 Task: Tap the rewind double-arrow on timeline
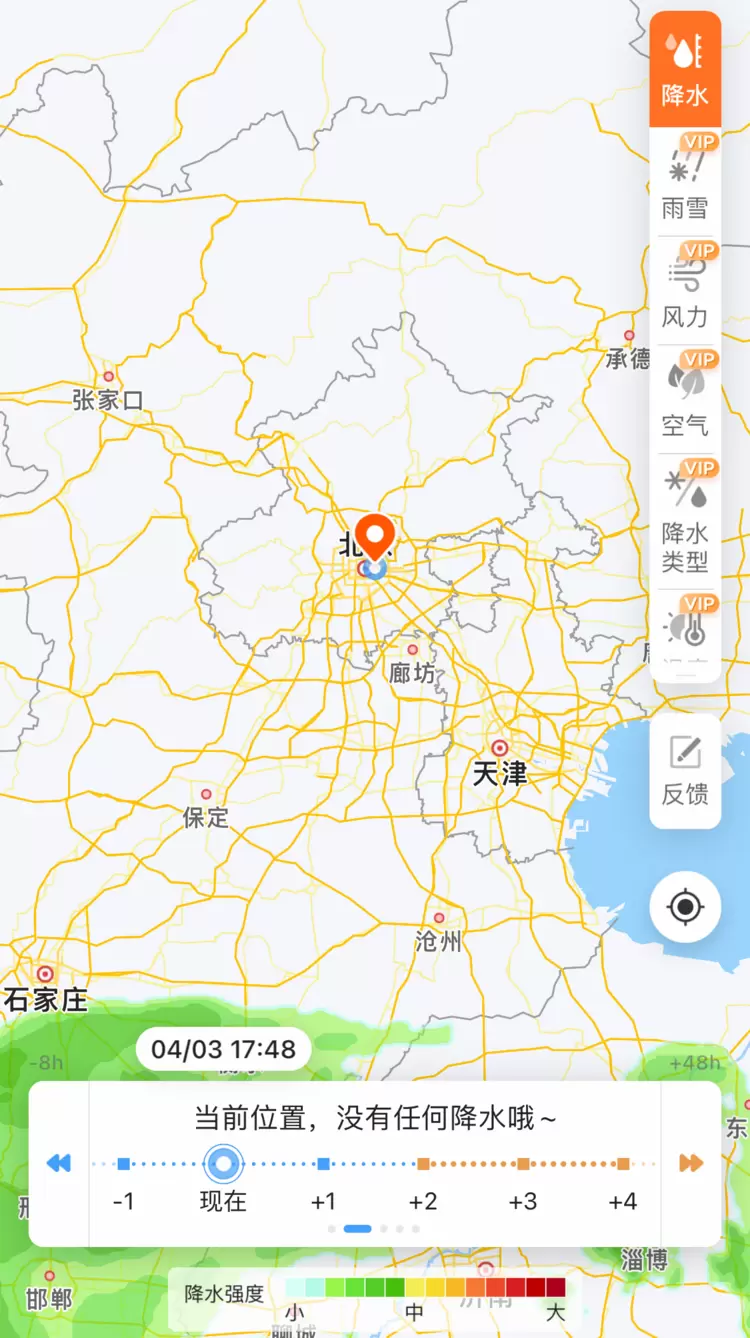[x=59, y=1163]
